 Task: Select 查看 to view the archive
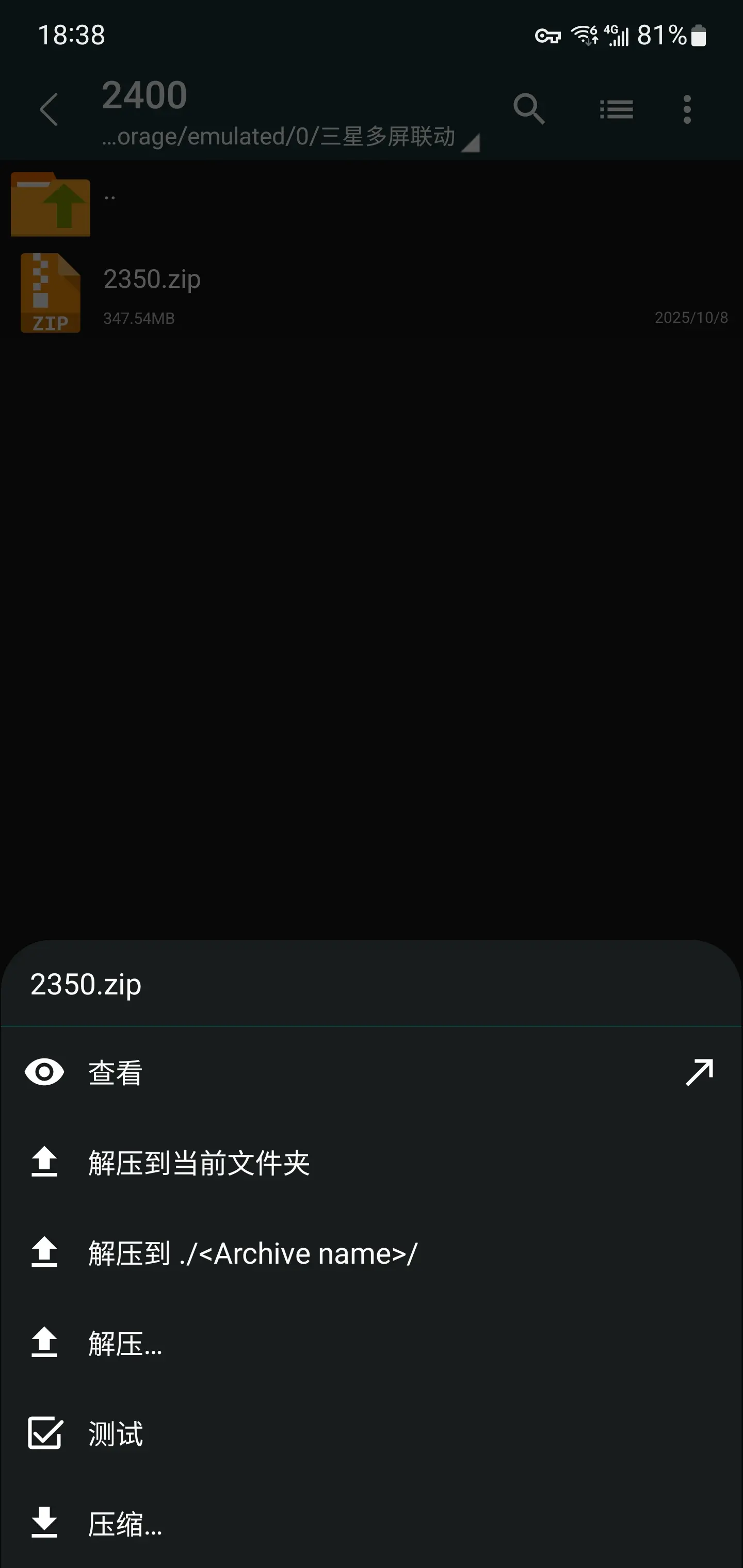116,1072
